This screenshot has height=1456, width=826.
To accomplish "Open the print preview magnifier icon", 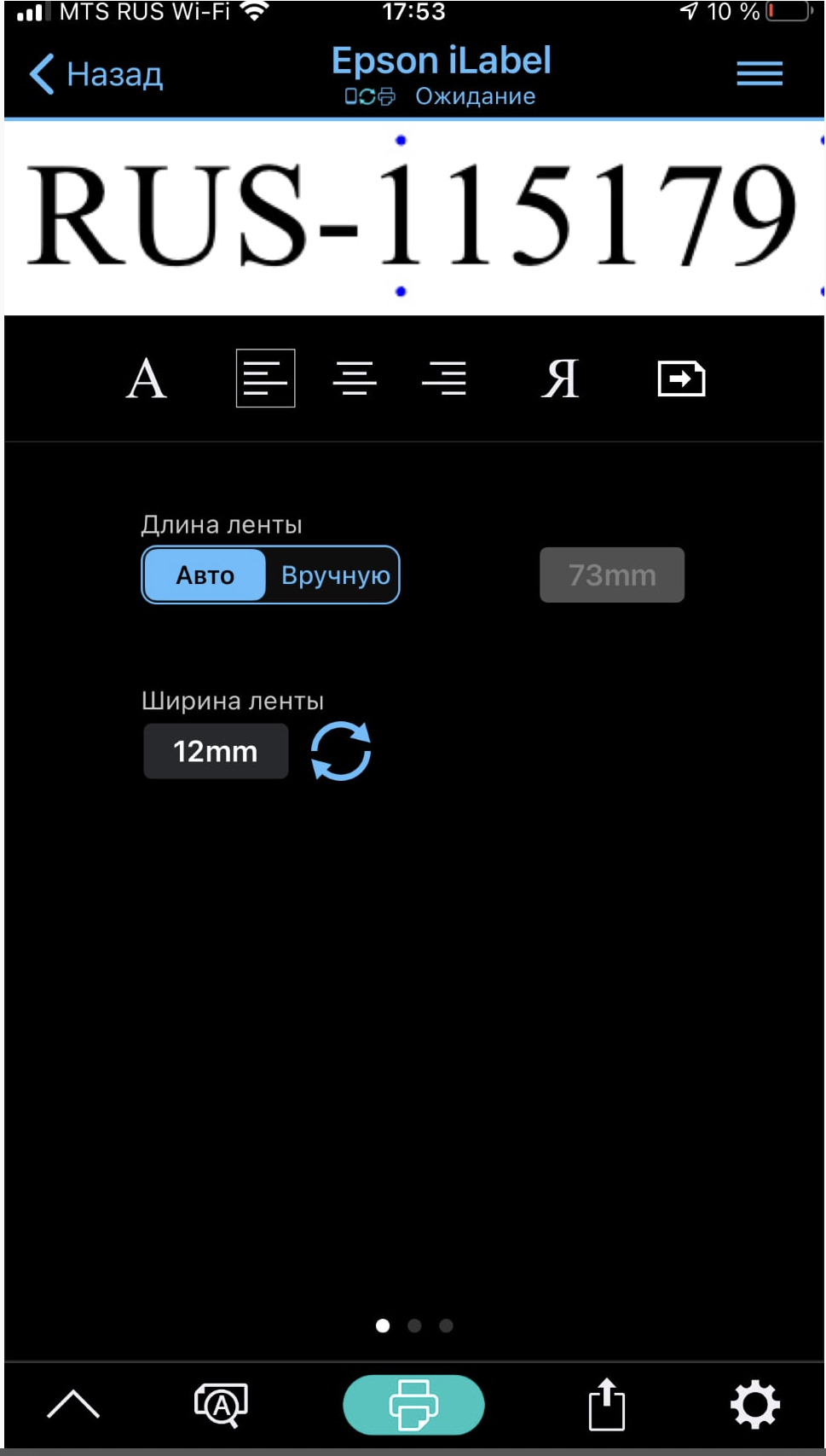I will pyautogui.click(x=222, y=1404).
